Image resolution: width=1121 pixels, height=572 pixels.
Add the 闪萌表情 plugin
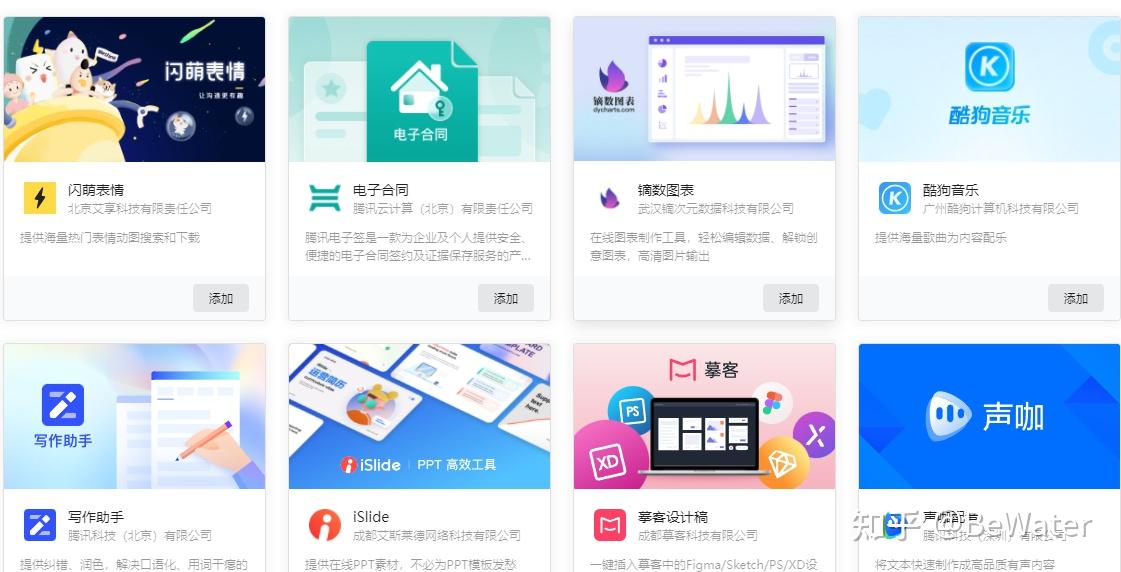[220, 298]
